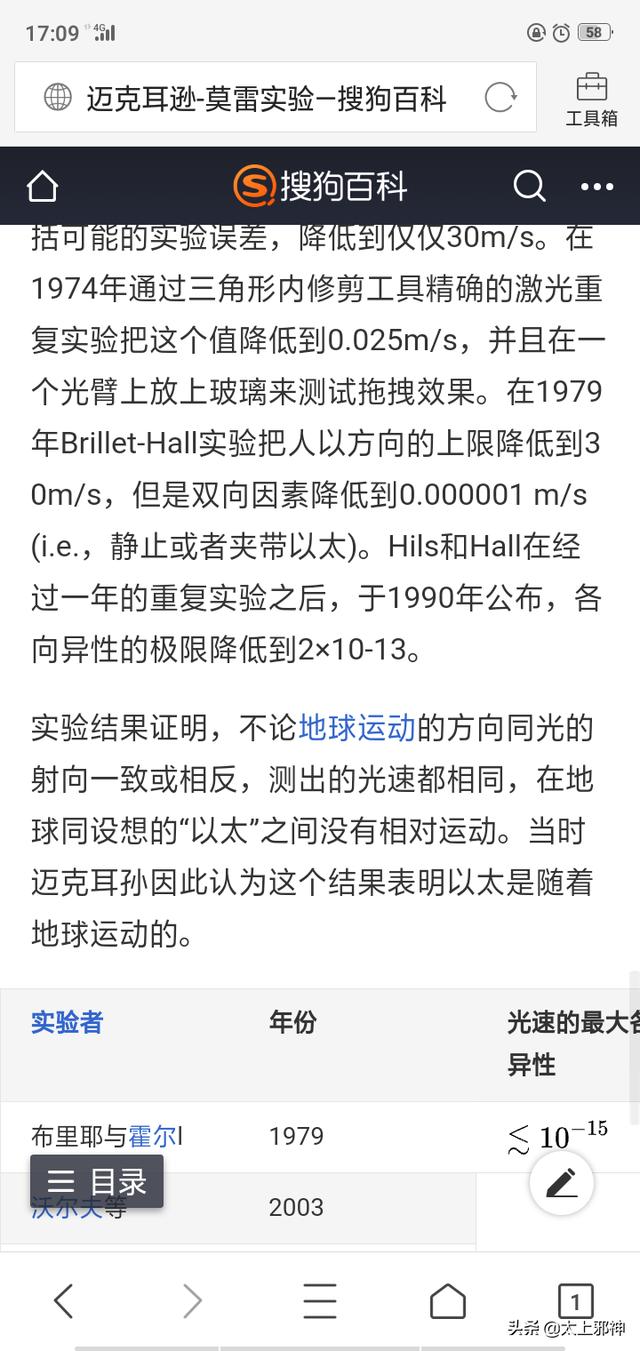Edit this entry with the pencil button
This screenshot has width=640, height=1351.
point(561,1183)
